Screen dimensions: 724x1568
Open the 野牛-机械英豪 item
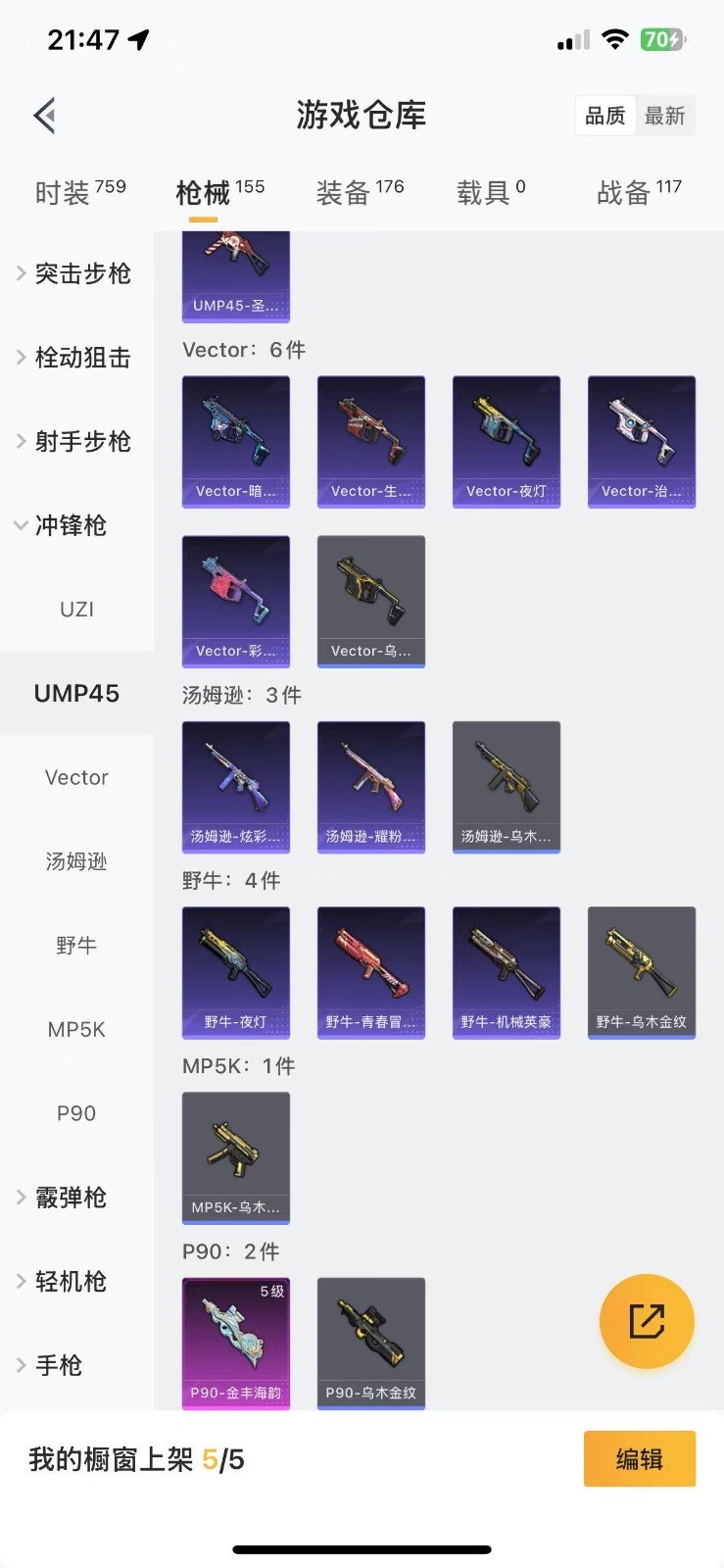pos(506,972)
